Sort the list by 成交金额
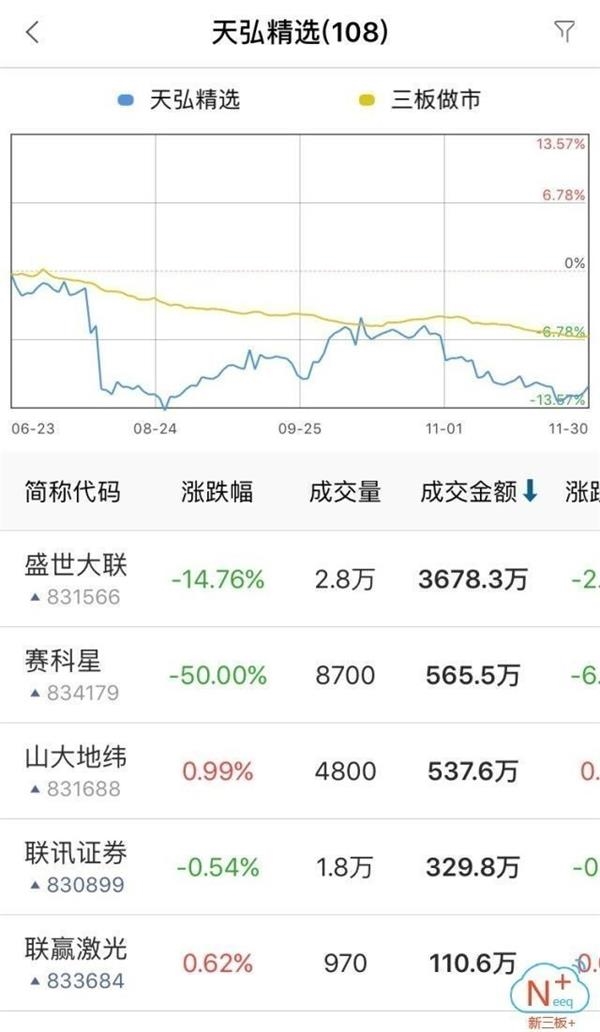The height and width of the screenshot is (1032, 600). (x=478, y=491)
